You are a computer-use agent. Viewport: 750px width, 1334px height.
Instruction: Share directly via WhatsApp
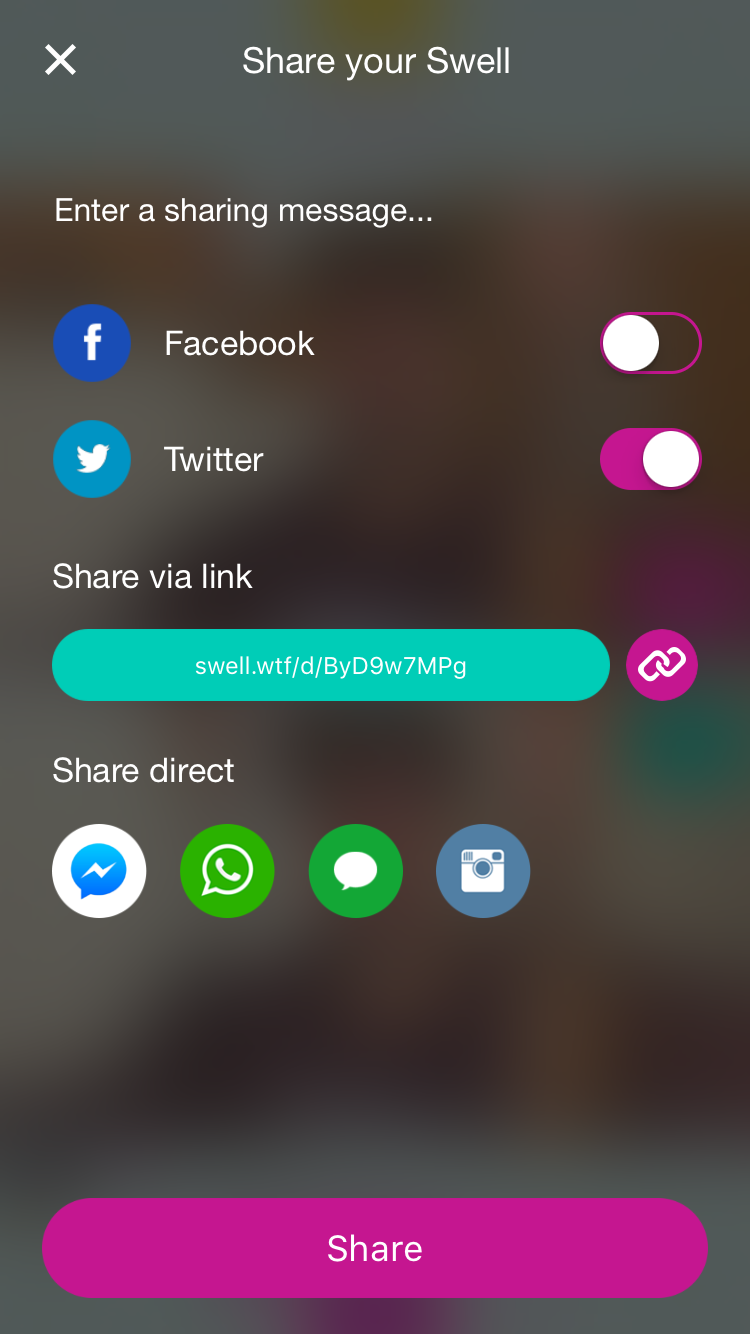tap(227, 871)
